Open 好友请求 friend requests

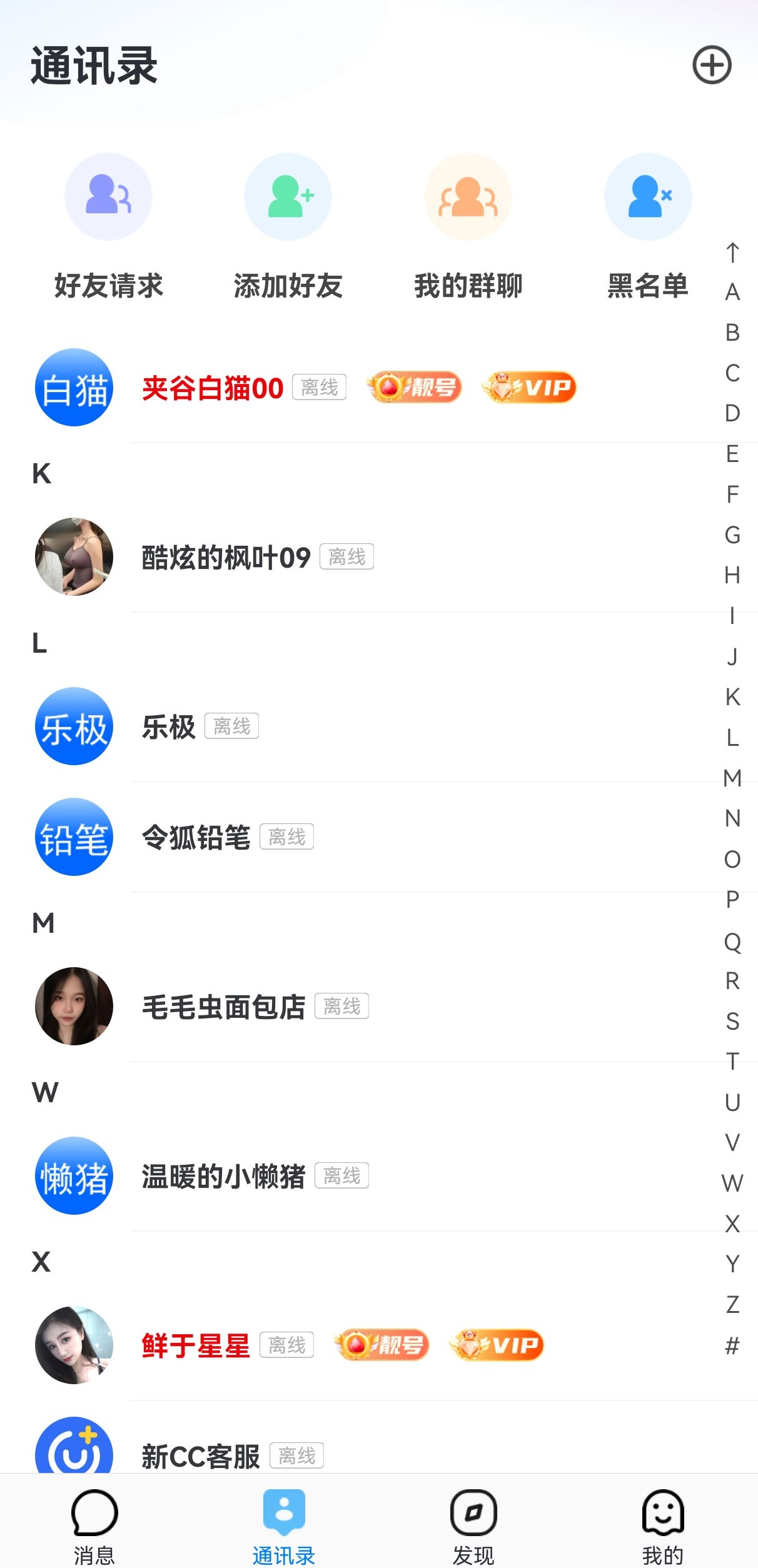[x=108, y=225]
